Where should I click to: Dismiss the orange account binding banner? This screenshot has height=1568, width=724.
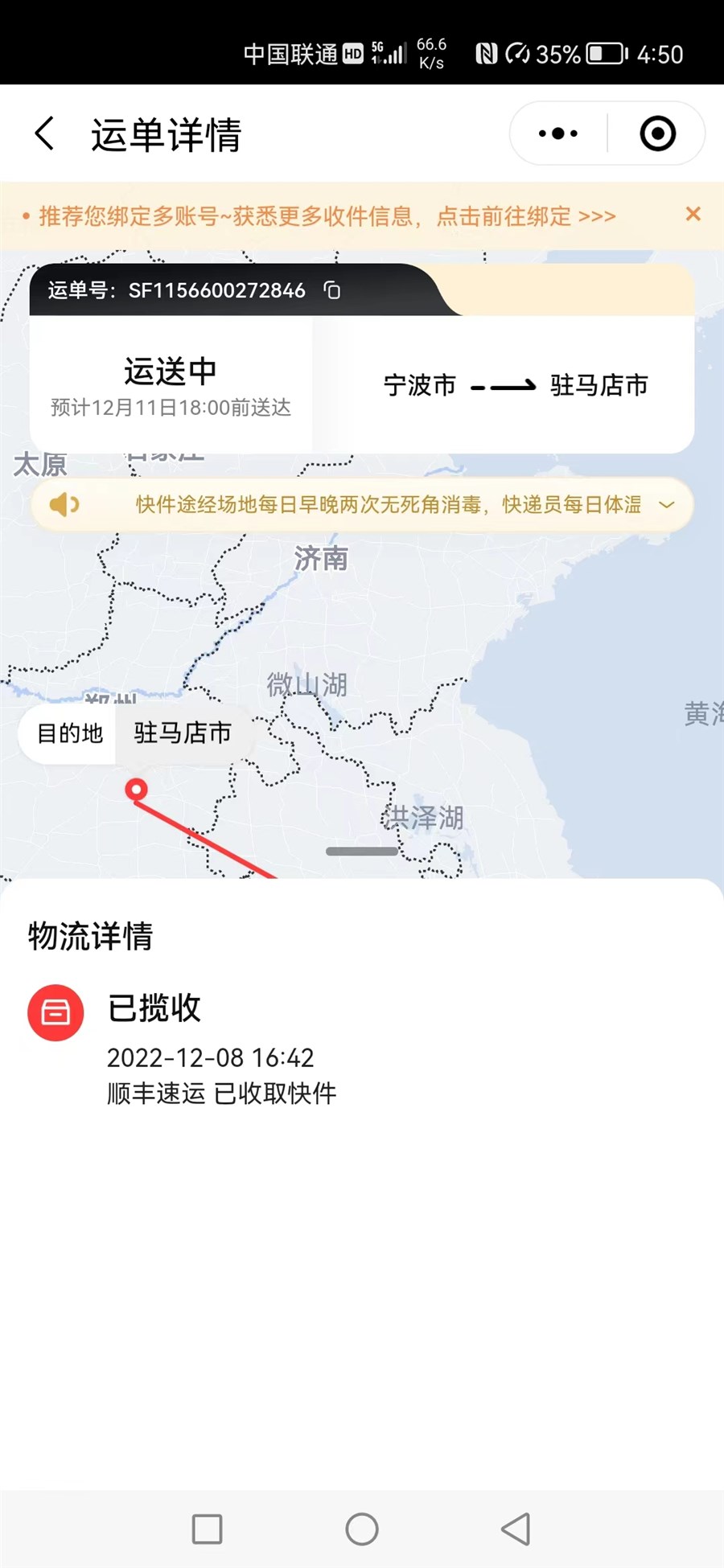coord(693,214)
